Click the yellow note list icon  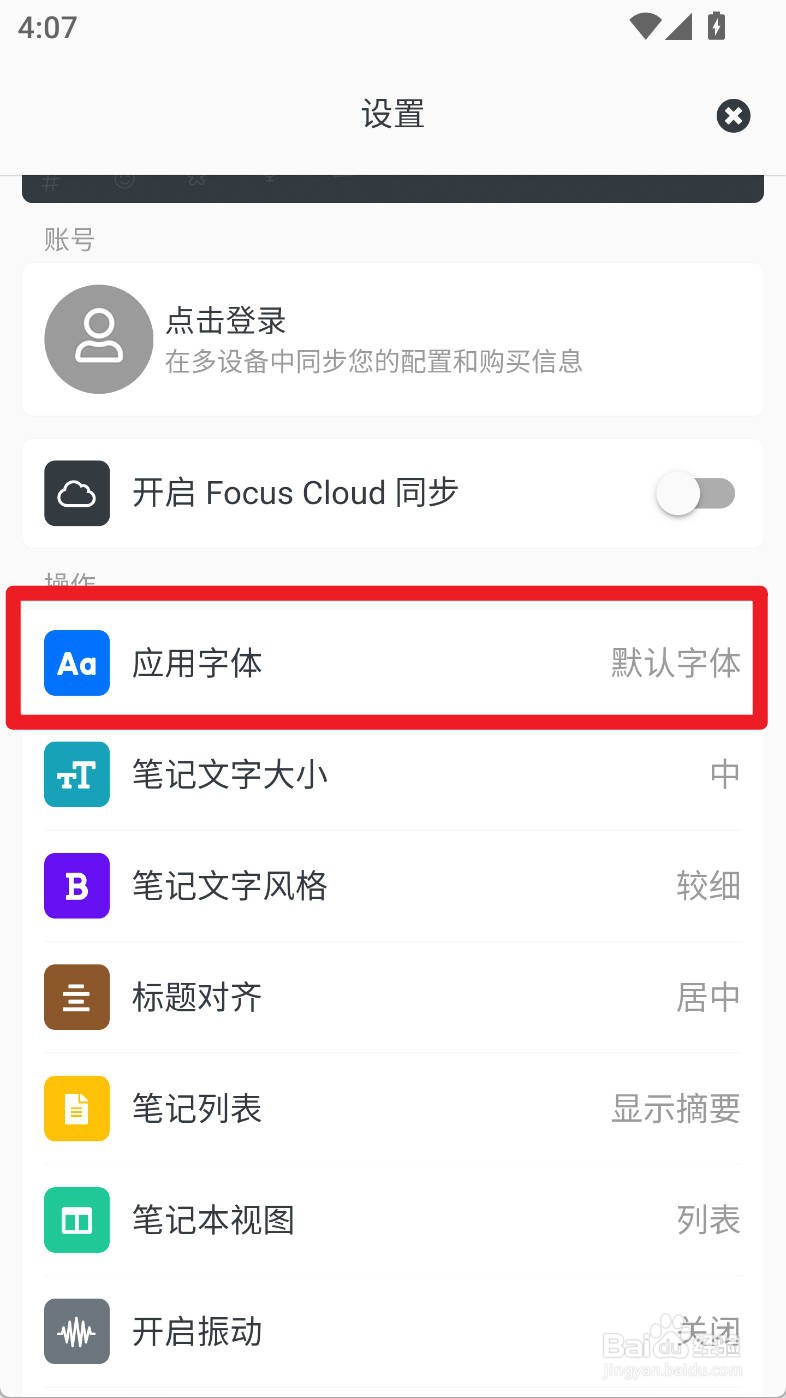click(x=76, y=1108)
